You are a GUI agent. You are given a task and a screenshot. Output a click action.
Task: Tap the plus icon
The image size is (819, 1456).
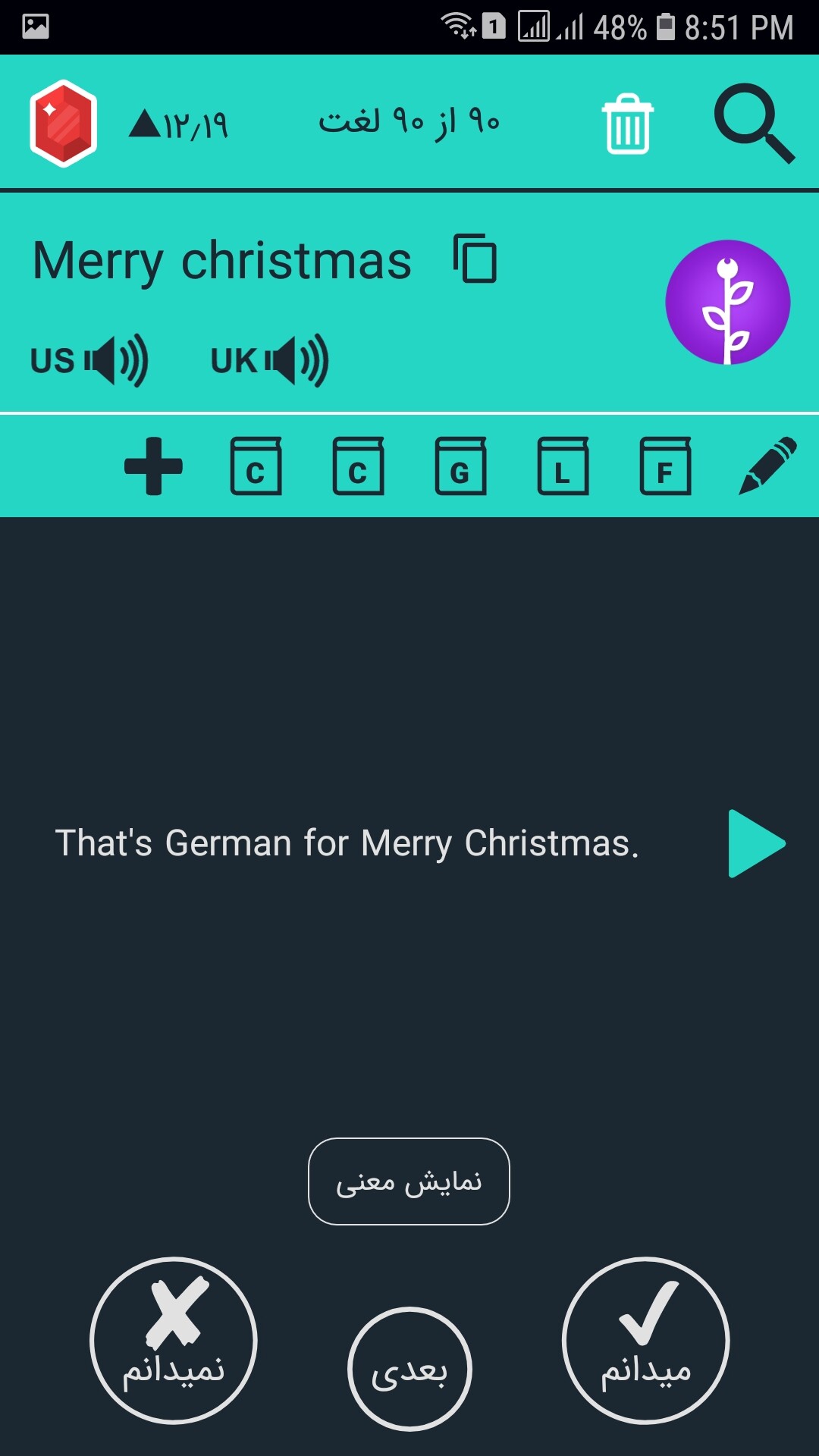153,466
